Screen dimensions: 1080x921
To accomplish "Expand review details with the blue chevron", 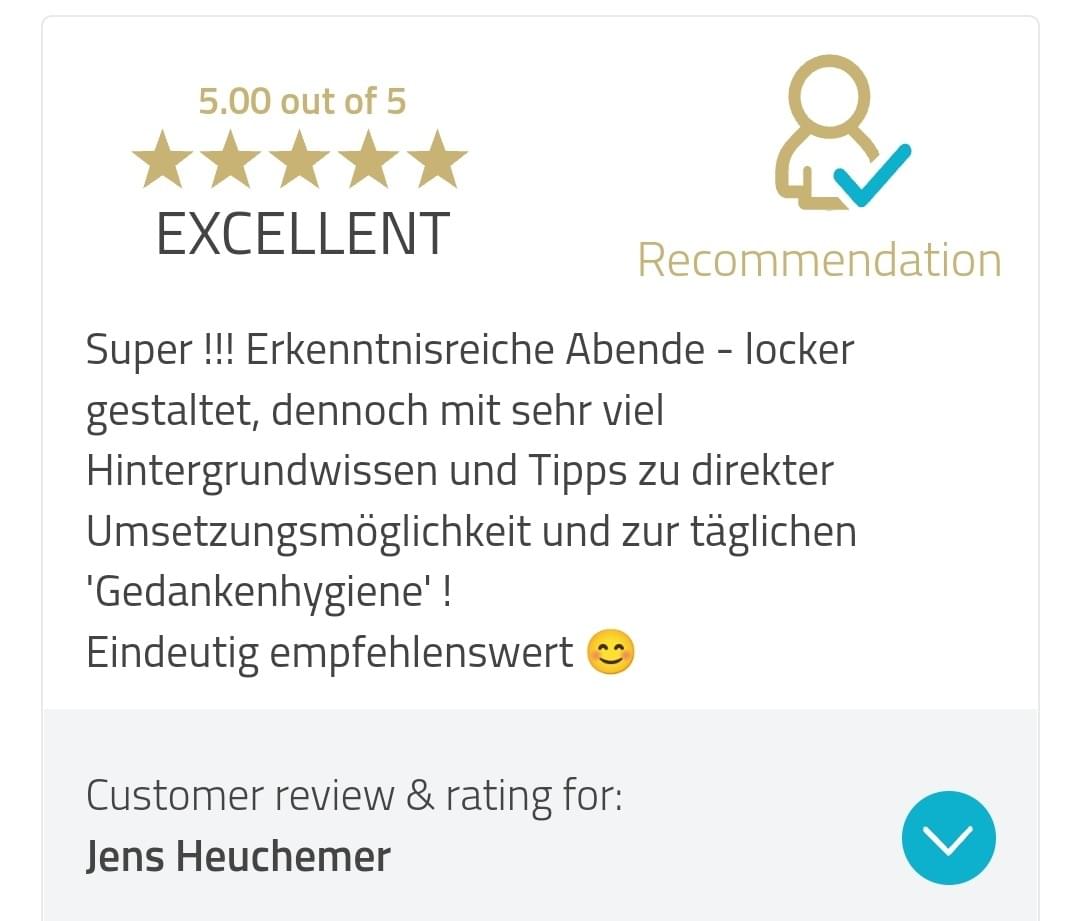I will 948,838.
